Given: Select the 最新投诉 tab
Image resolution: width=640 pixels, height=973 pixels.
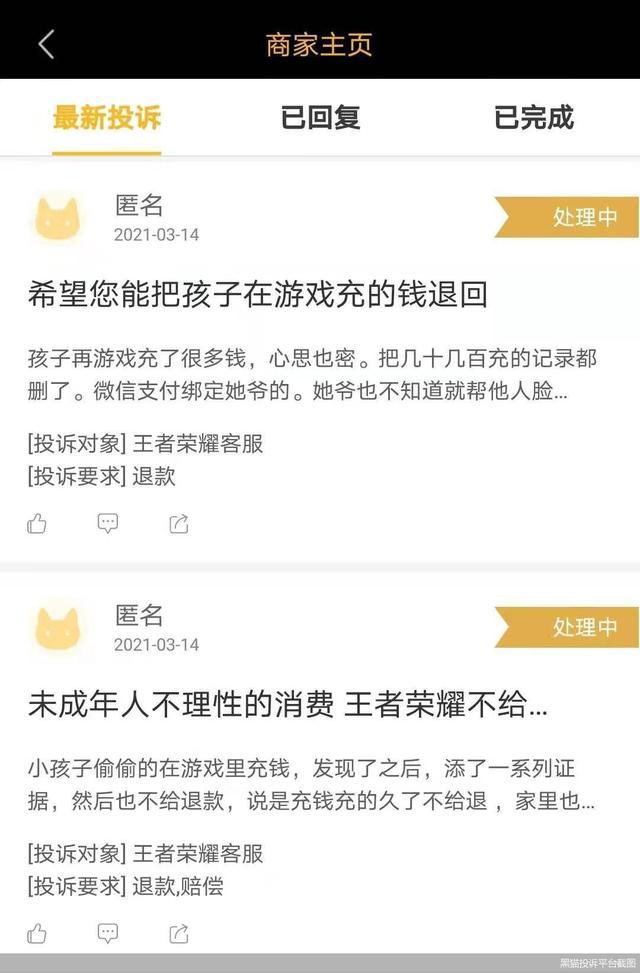Looking at the screenshot, I should pyautogui.click(x=107, y=118).
